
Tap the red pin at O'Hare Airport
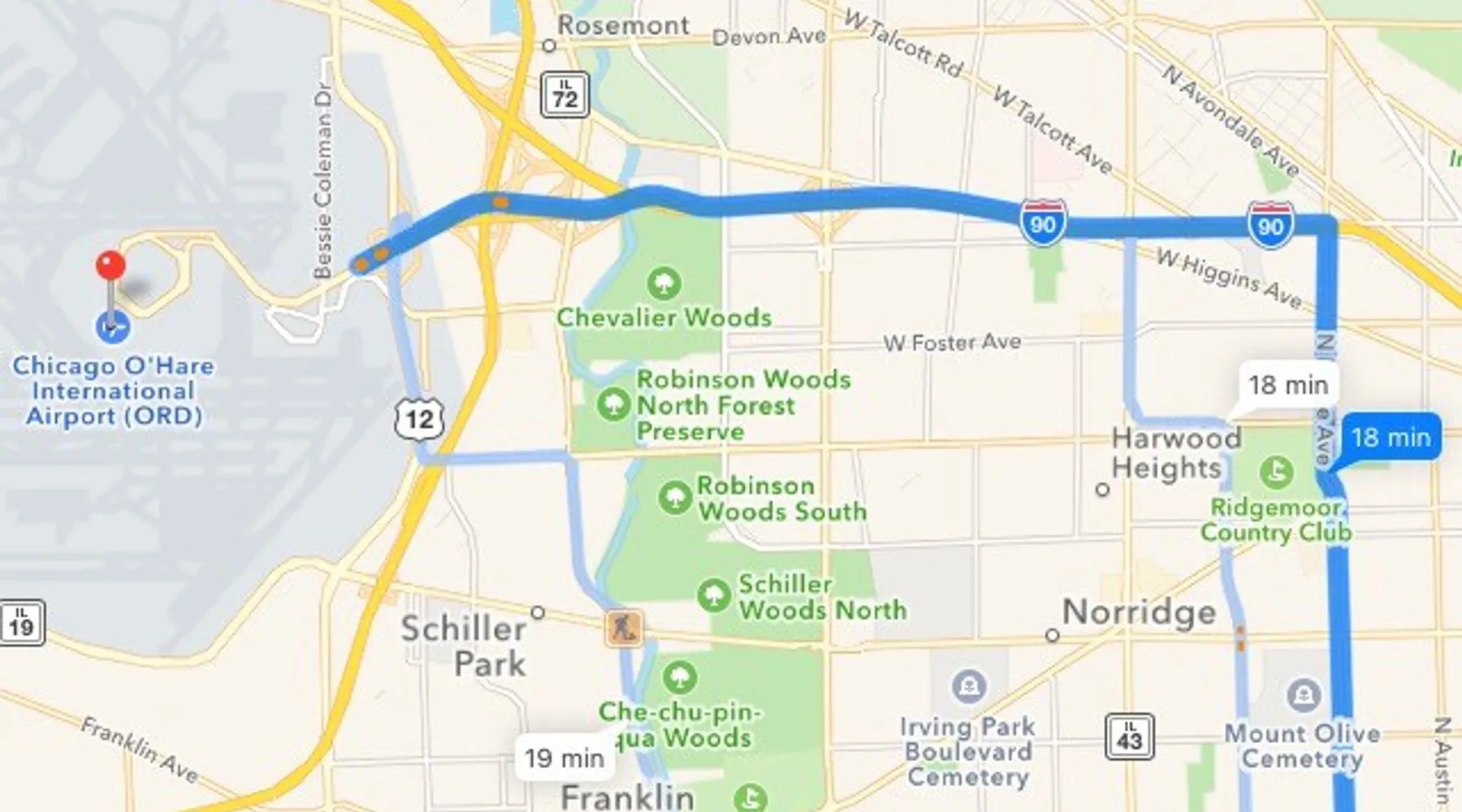tap(111, 266)
